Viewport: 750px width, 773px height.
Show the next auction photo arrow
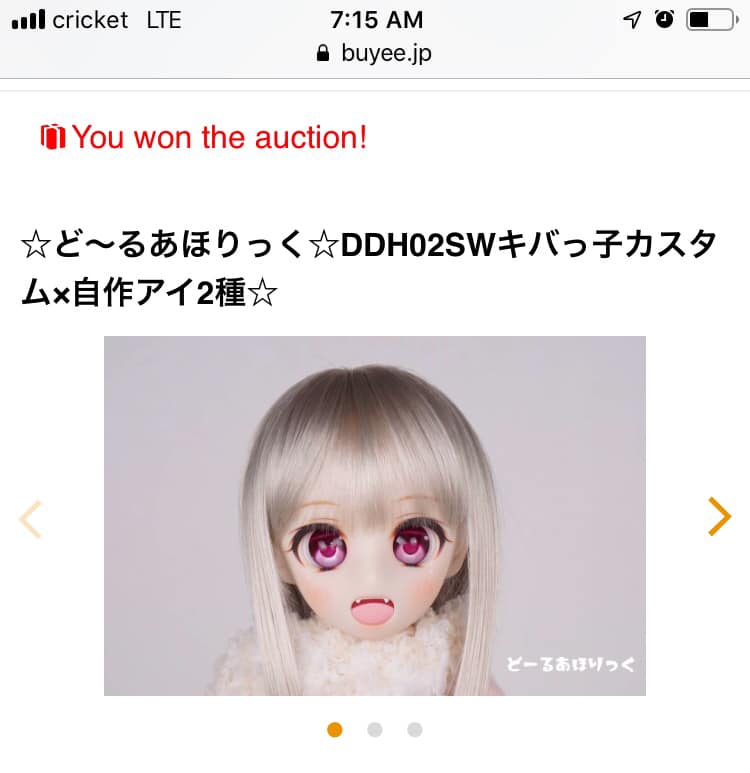[x=719, y=517]
